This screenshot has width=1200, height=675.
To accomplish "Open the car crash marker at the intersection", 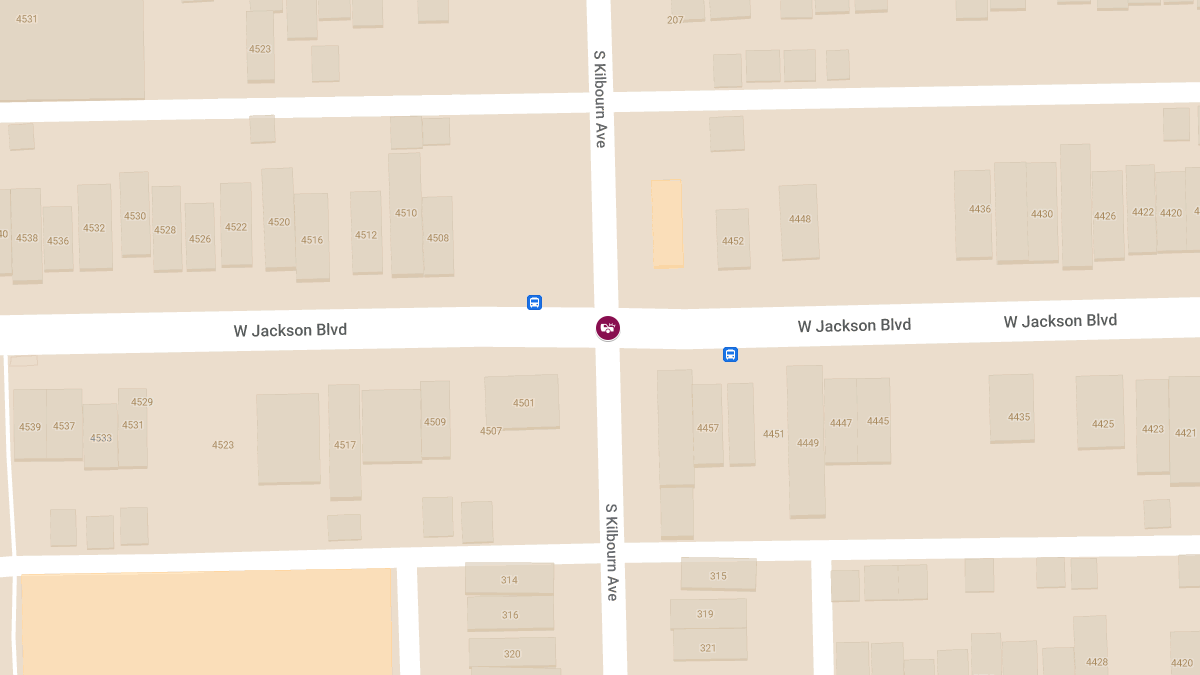I will 607,327.
